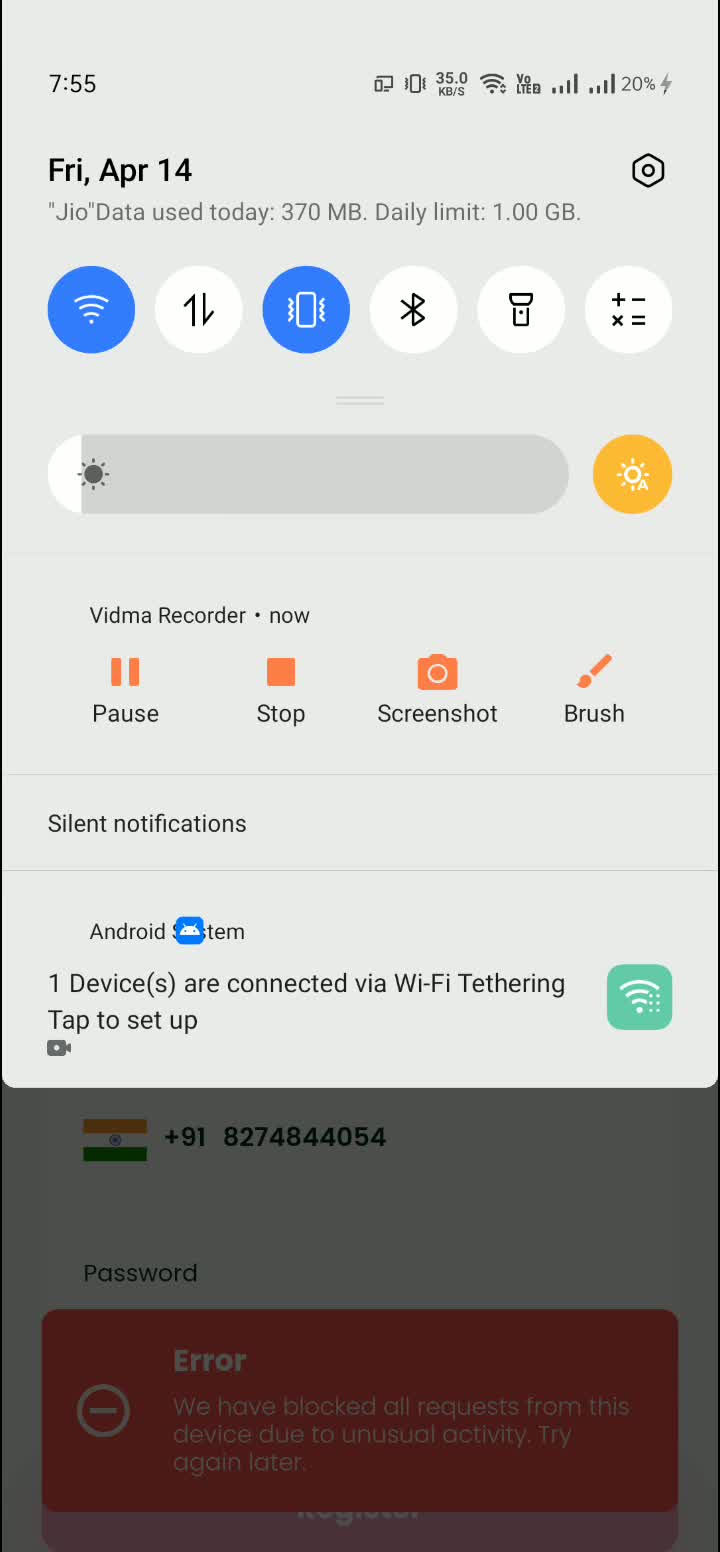Screen dimensions: 720x1552
Task: Pause the Vidma recording
Action: click(x=125, y=689)
